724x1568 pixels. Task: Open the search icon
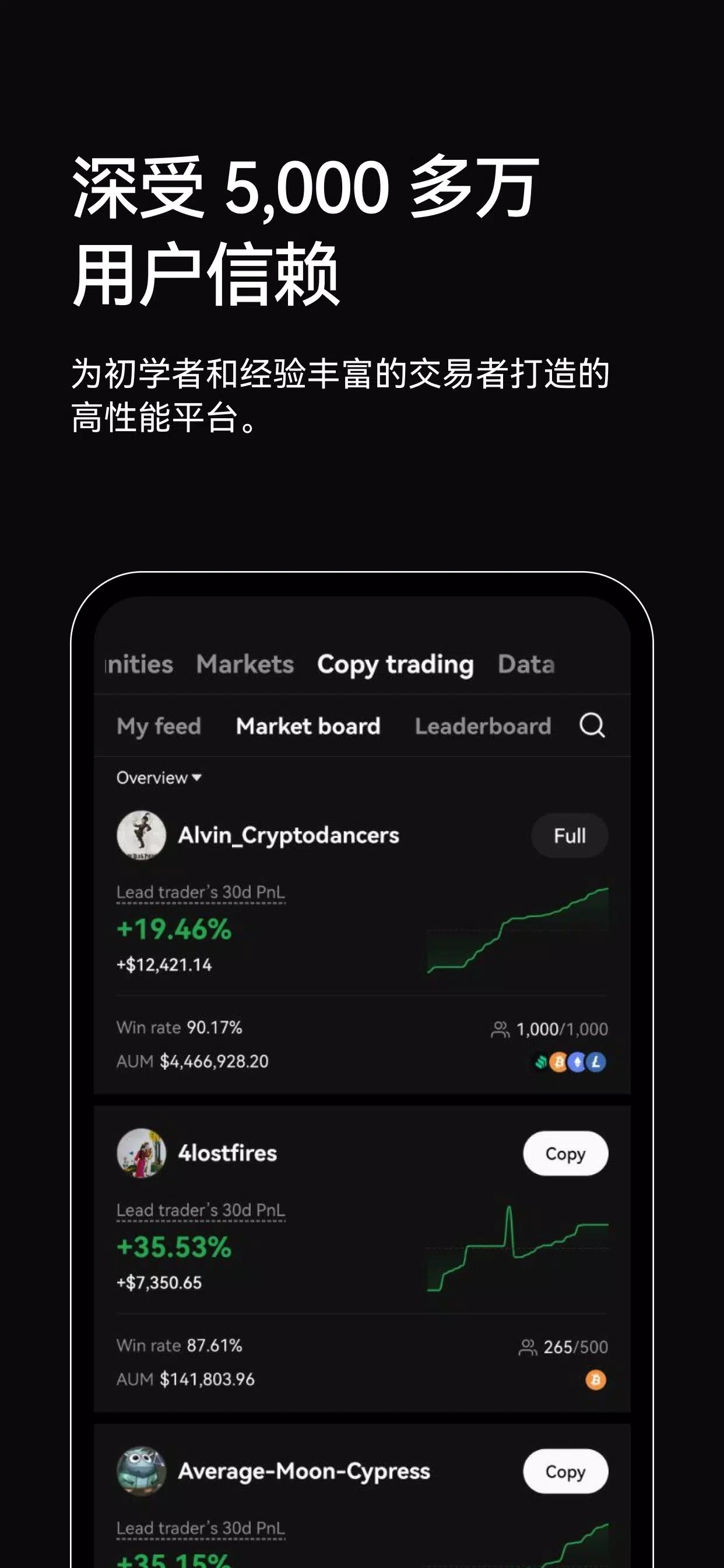pyautogui.click(x=593, y=726)
